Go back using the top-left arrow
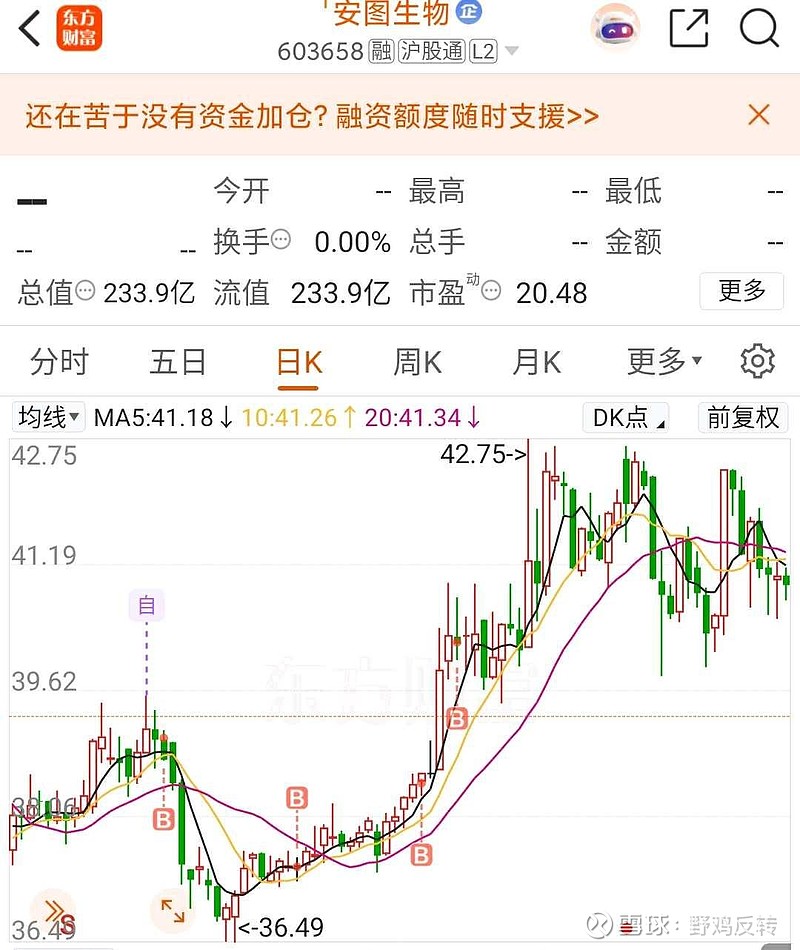Viewport: 800px width, 950px height. [30, 28]
